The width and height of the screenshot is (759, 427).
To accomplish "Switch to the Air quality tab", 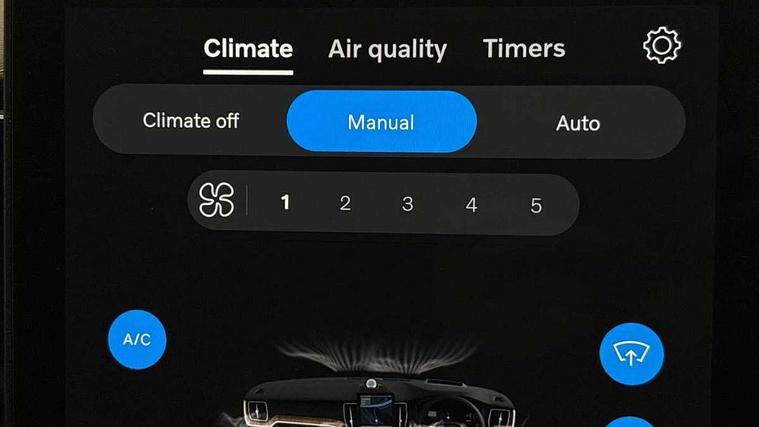I will [387, 49].
